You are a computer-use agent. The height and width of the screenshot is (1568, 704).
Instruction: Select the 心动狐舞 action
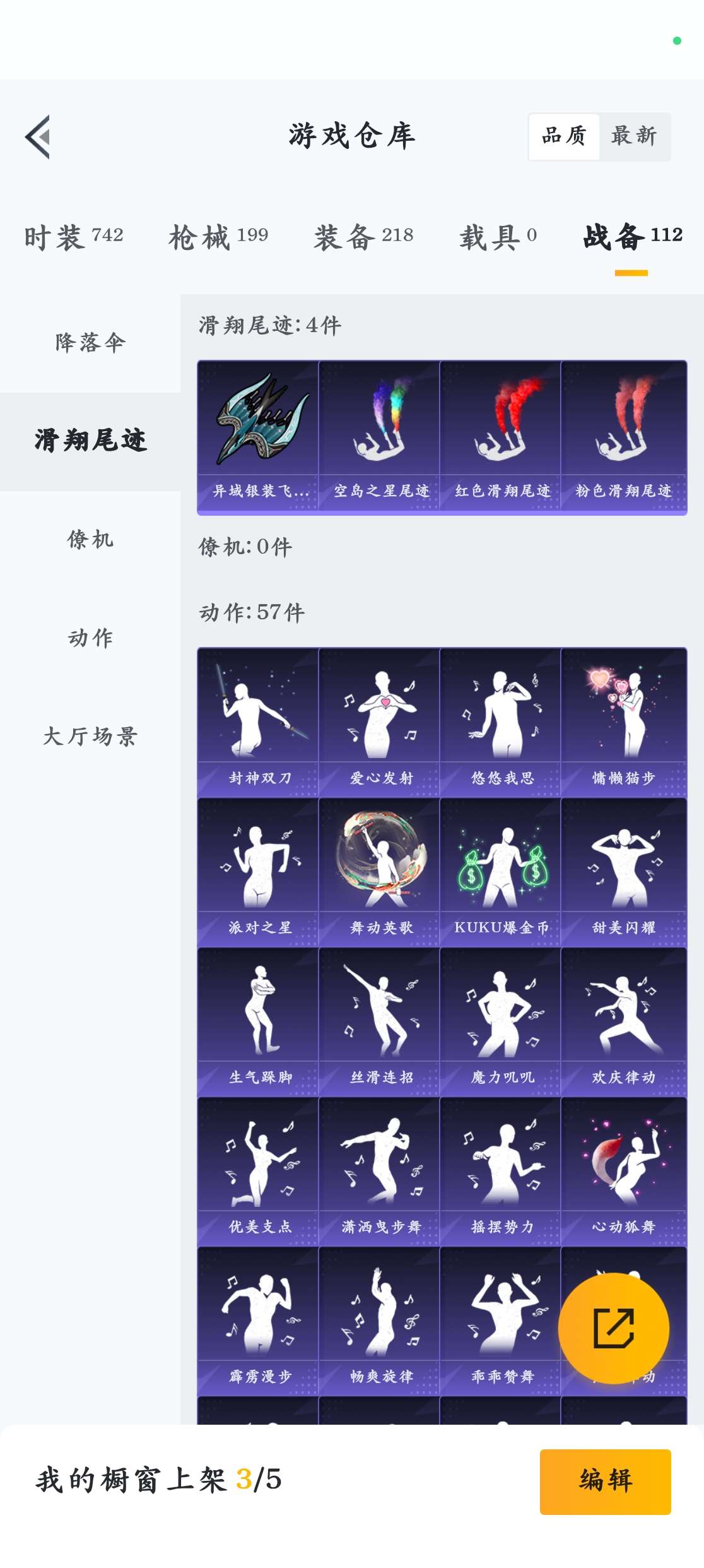(x=623, y=1171)
